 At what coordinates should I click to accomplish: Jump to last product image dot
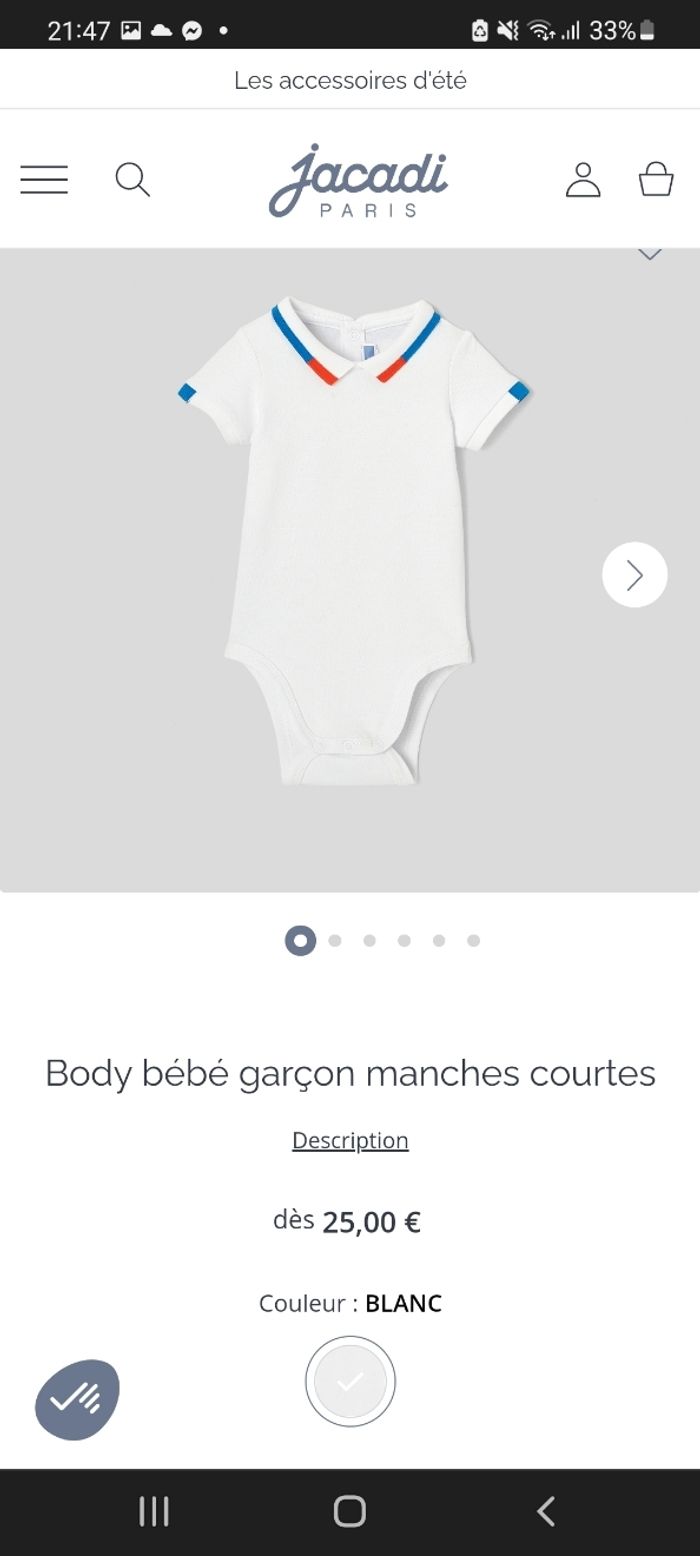click(473, 940)
